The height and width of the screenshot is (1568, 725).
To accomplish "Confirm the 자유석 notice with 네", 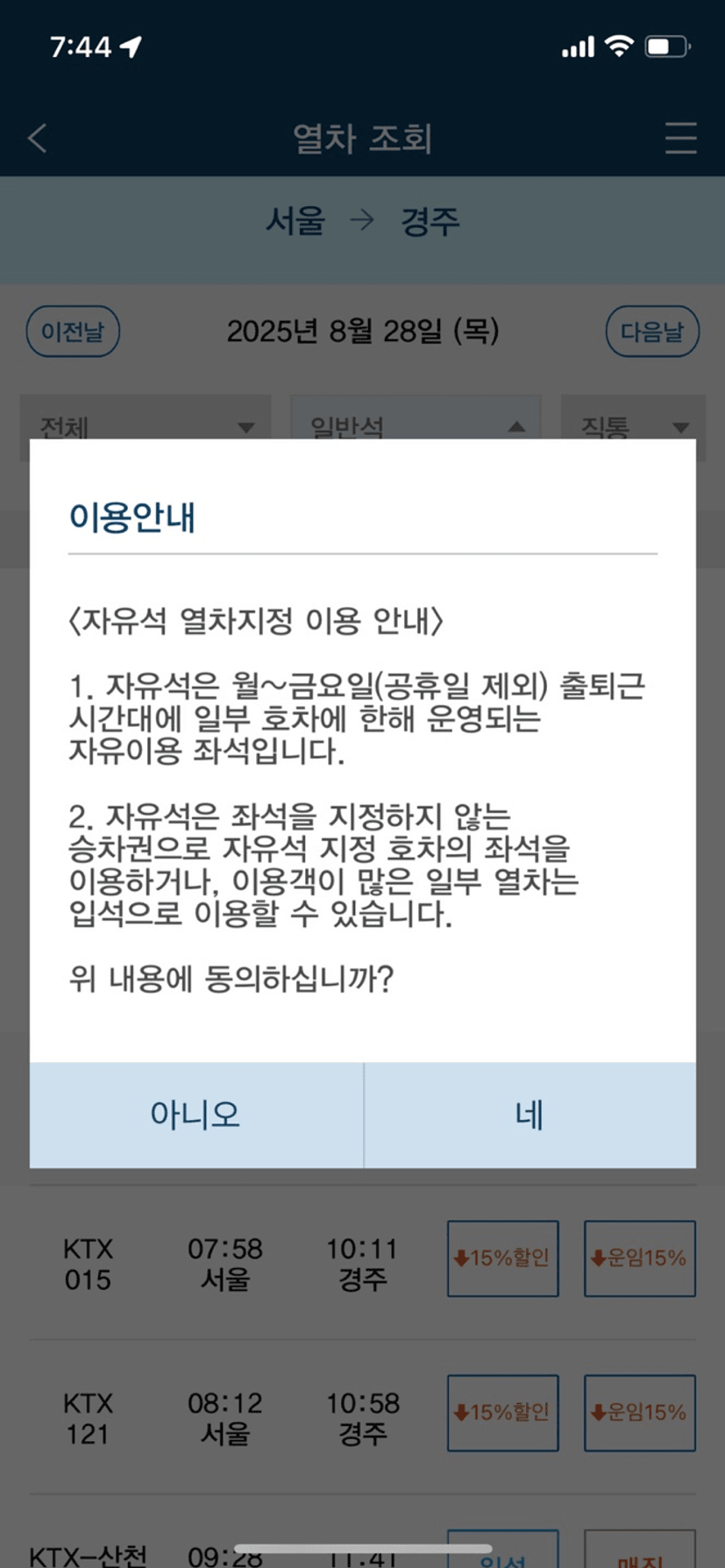I will 530,1115.
